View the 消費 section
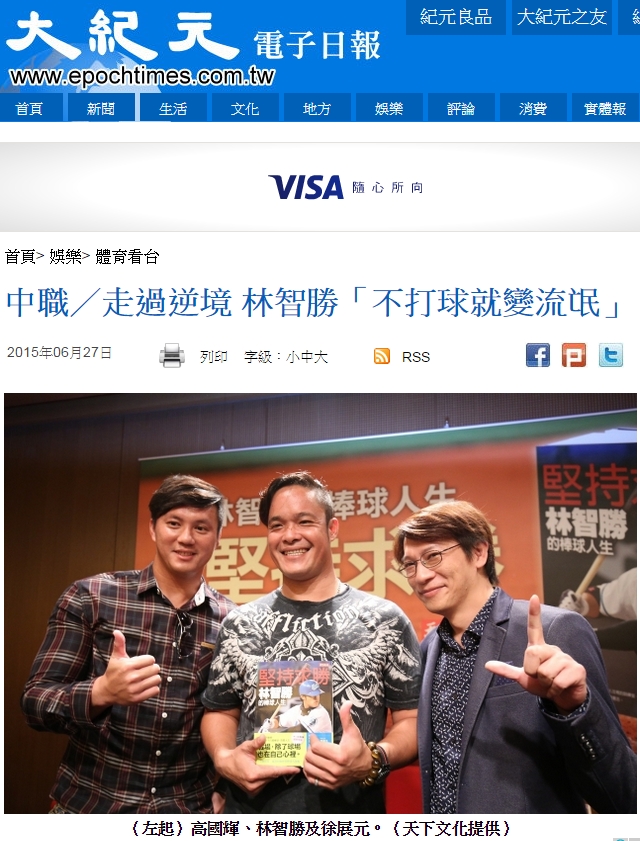The height and width of the screenshot is (841, 640). pos(533,109)
